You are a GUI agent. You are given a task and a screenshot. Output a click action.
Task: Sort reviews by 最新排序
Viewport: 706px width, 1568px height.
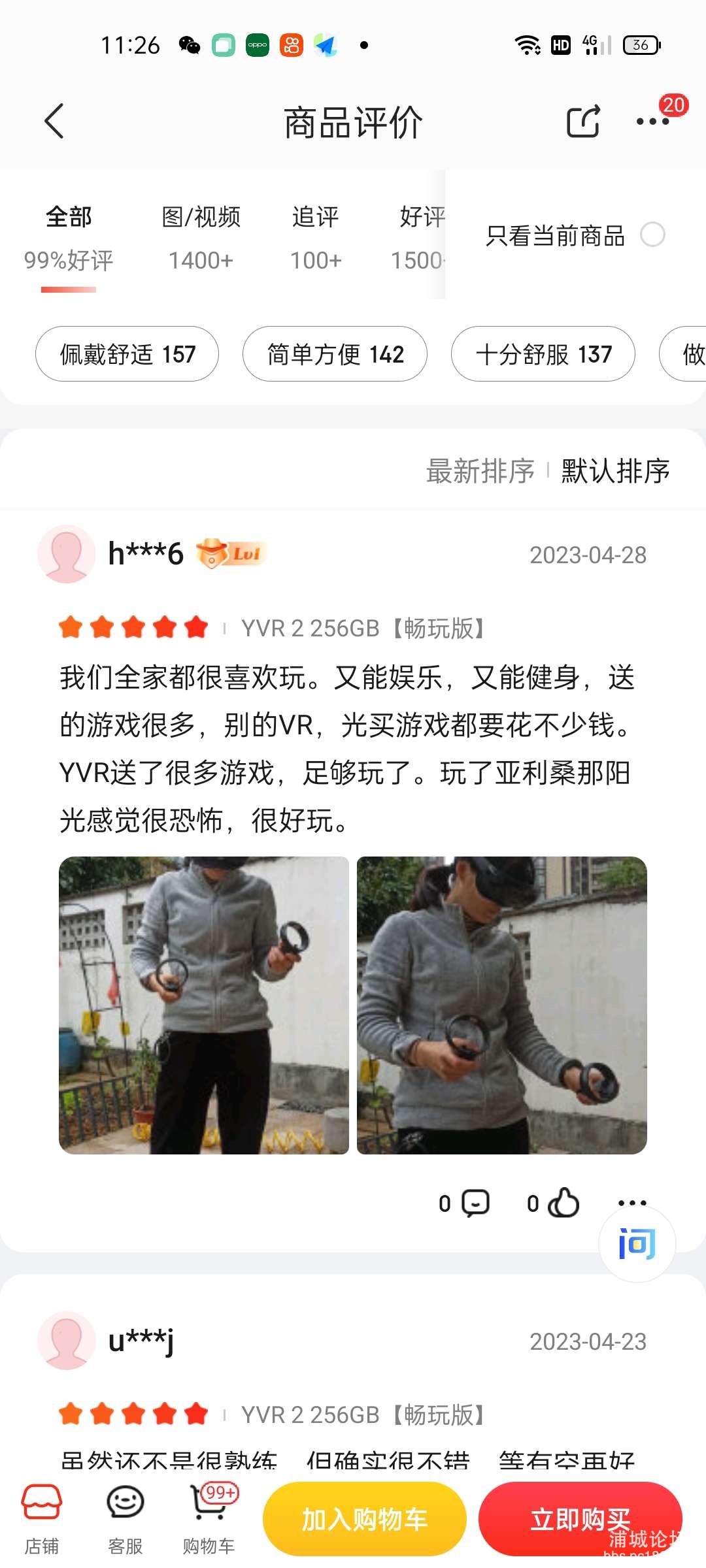[480, 471]
